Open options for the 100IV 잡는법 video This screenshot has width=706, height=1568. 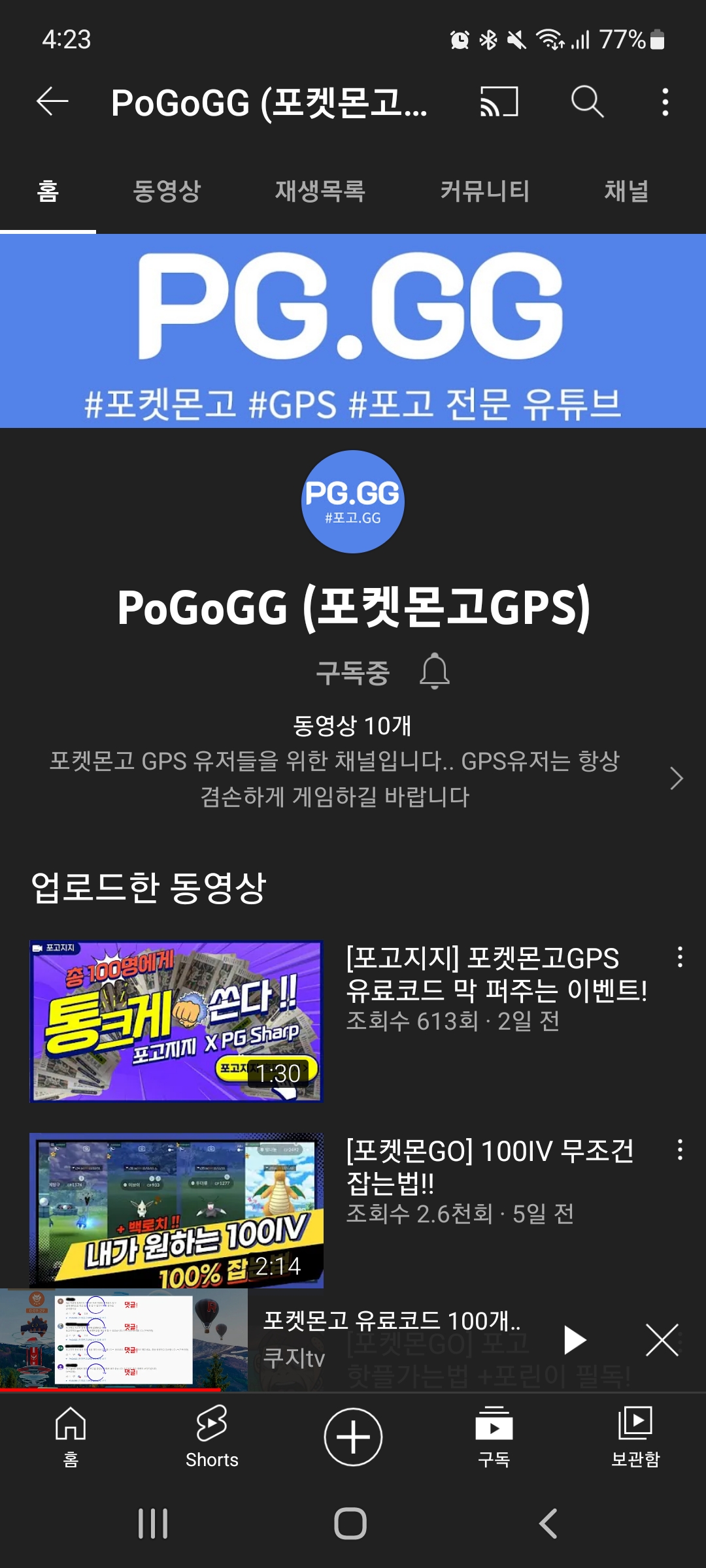pos(680,1150)
